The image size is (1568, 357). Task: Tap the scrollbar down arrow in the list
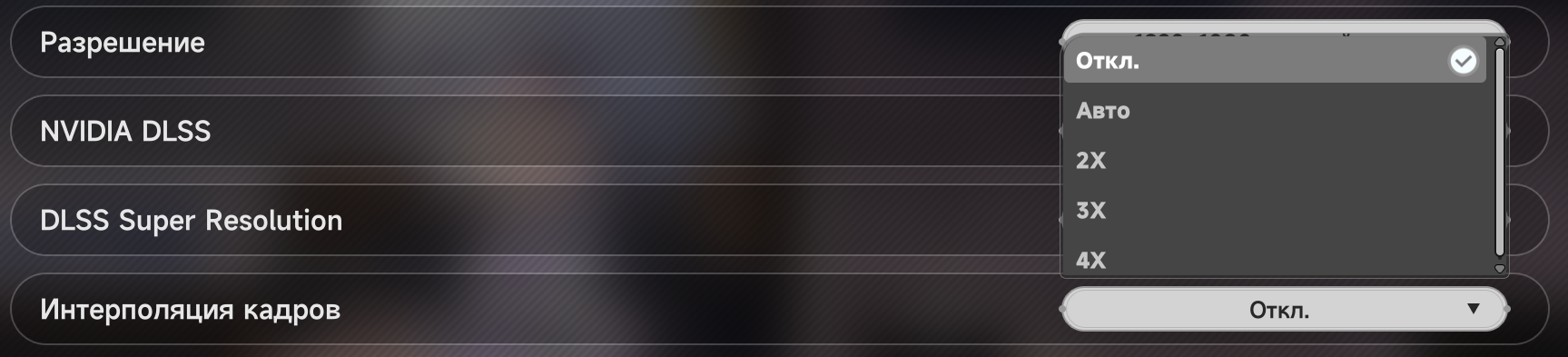1500,269
